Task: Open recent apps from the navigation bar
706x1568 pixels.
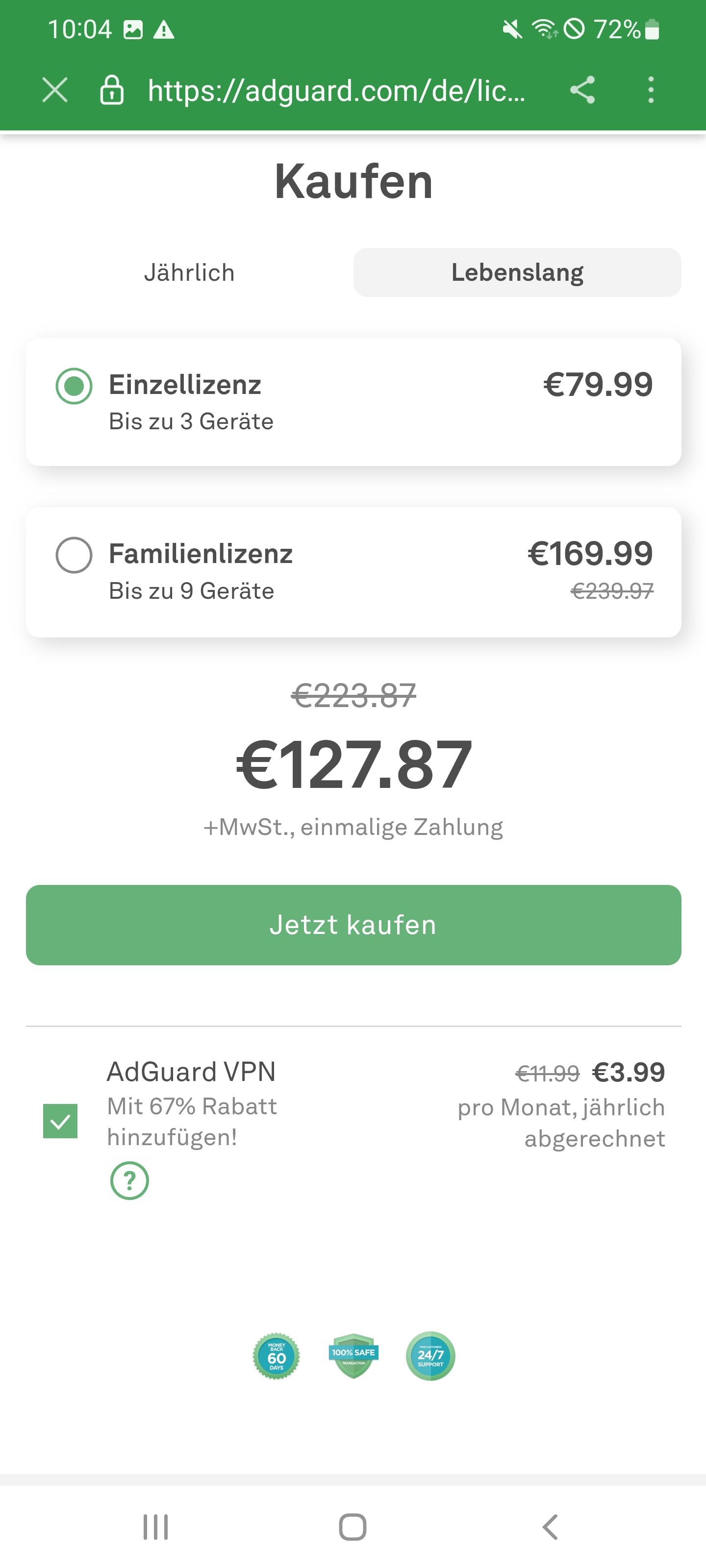Action: [155, 1527]
